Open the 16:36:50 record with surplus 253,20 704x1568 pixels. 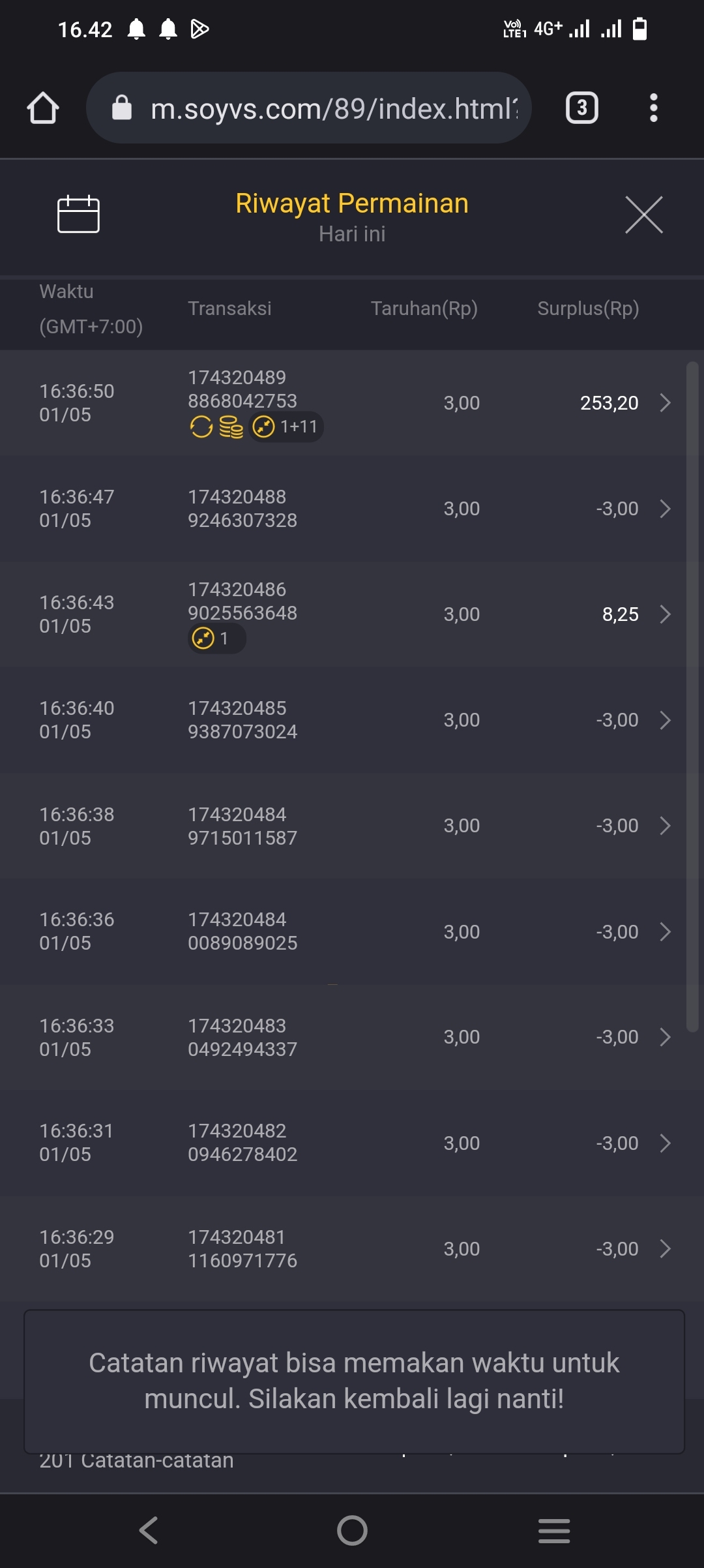(x=352, y=403)
